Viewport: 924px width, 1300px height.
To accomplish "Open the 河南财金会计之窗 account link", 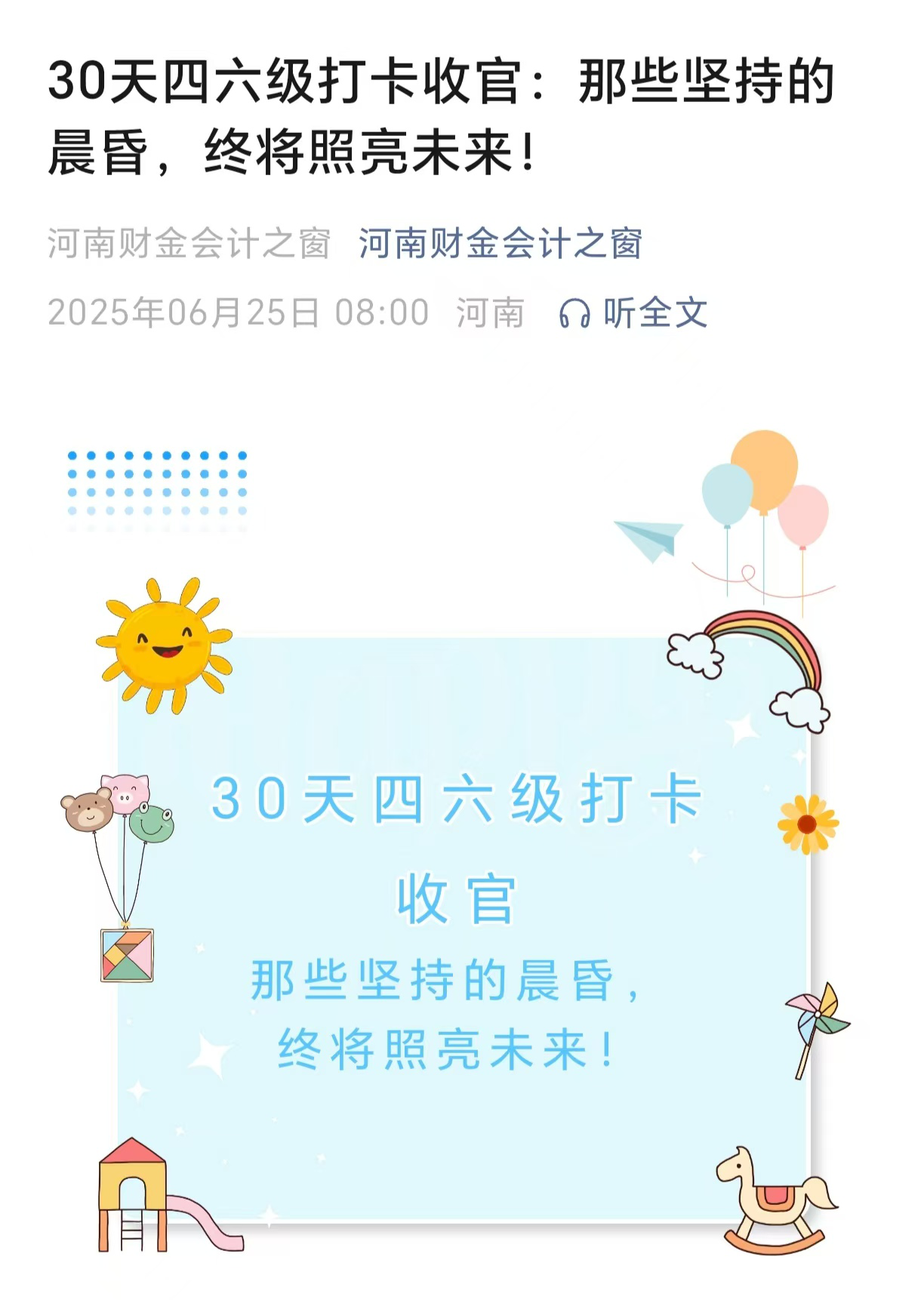I will click(x=500, y=244).
